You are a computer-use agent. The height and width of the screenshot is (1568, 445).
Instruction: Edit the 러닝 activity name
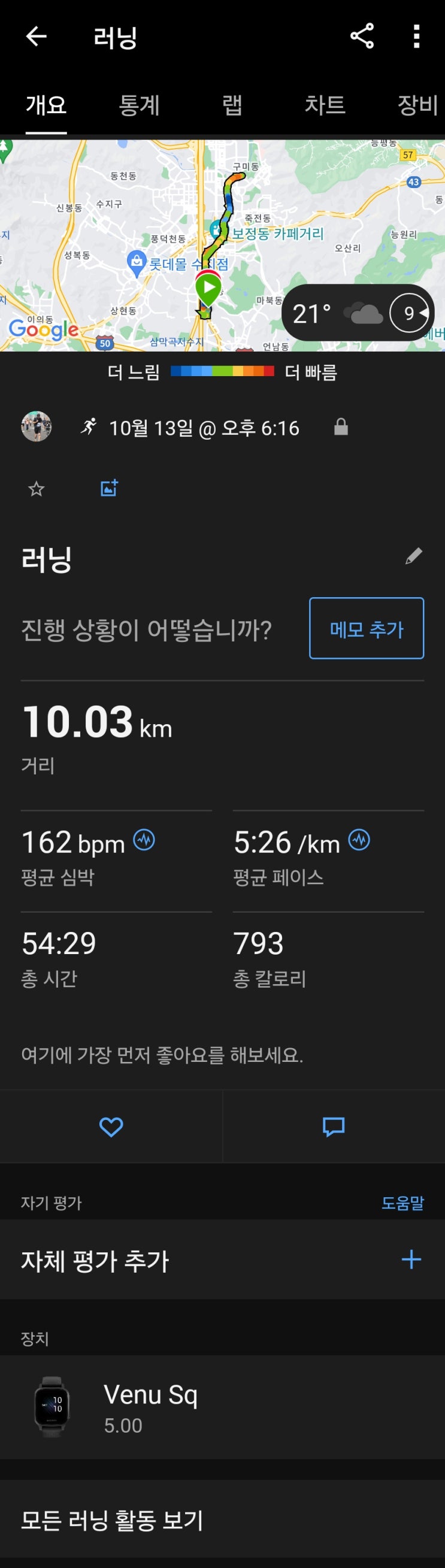pyautogui.click(x=414, y=556)
